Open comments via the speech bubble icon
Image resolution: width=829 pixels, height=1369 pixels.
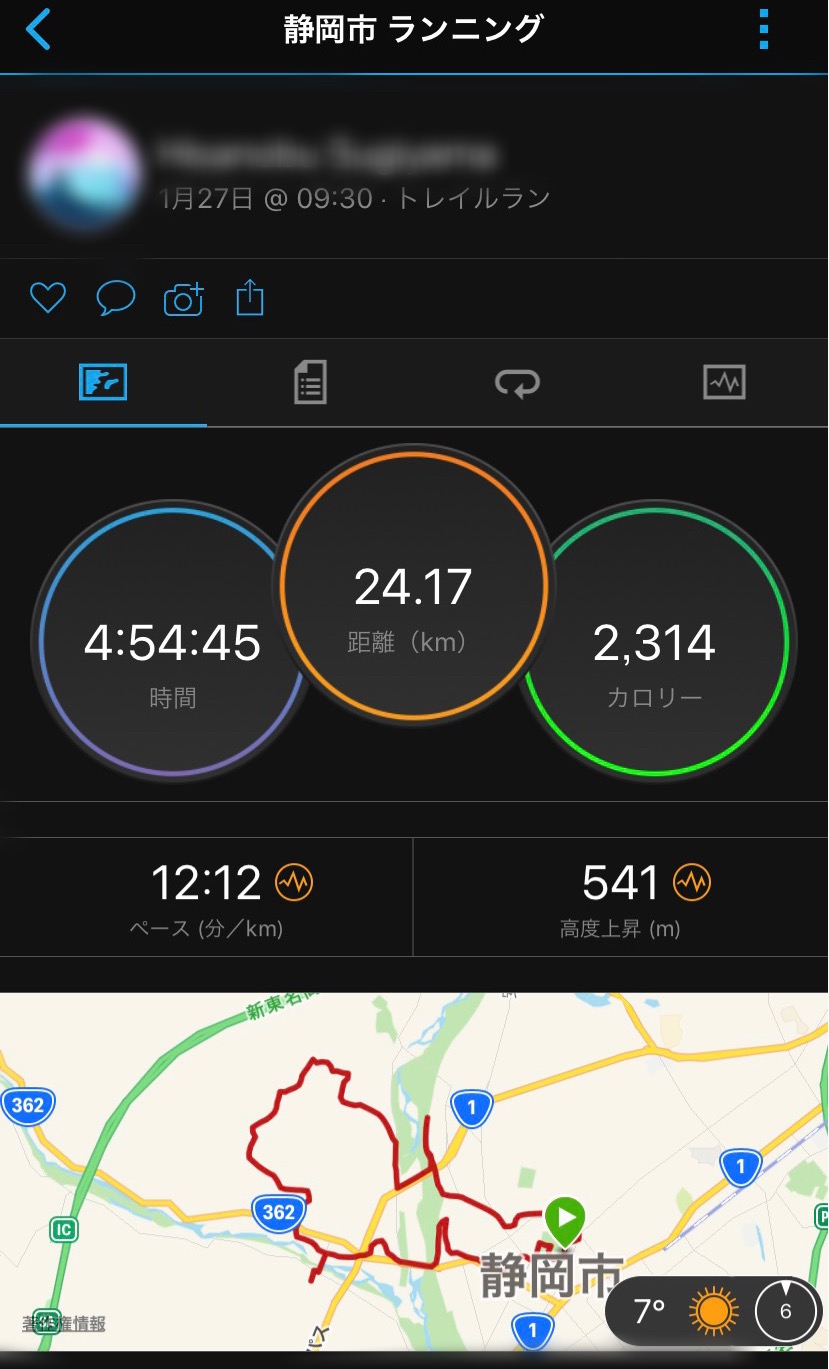coord(115,298)
